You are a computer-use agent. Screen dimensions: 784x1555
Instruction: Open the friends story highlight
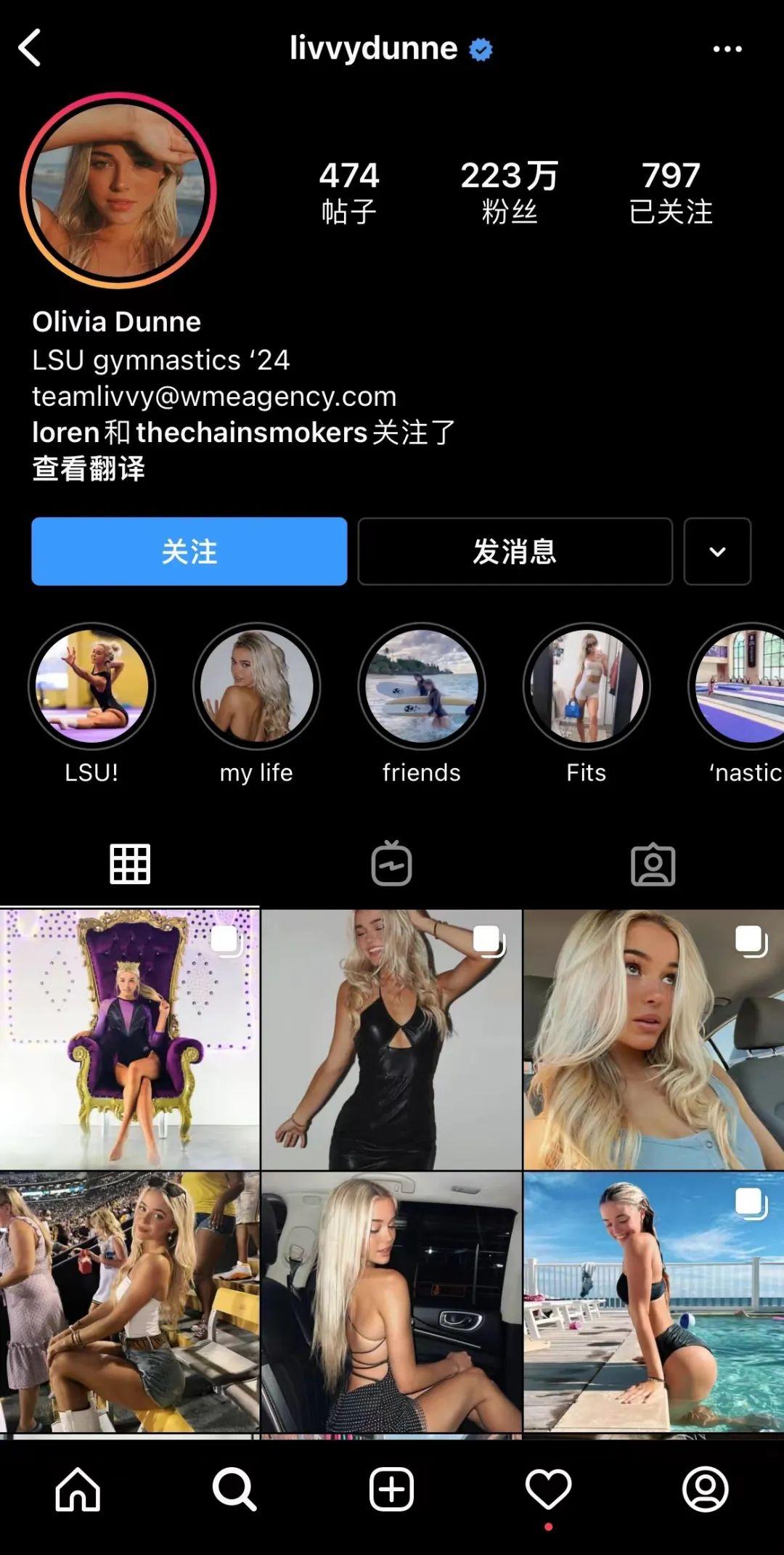pyautogui.click(x=421, y=686)
